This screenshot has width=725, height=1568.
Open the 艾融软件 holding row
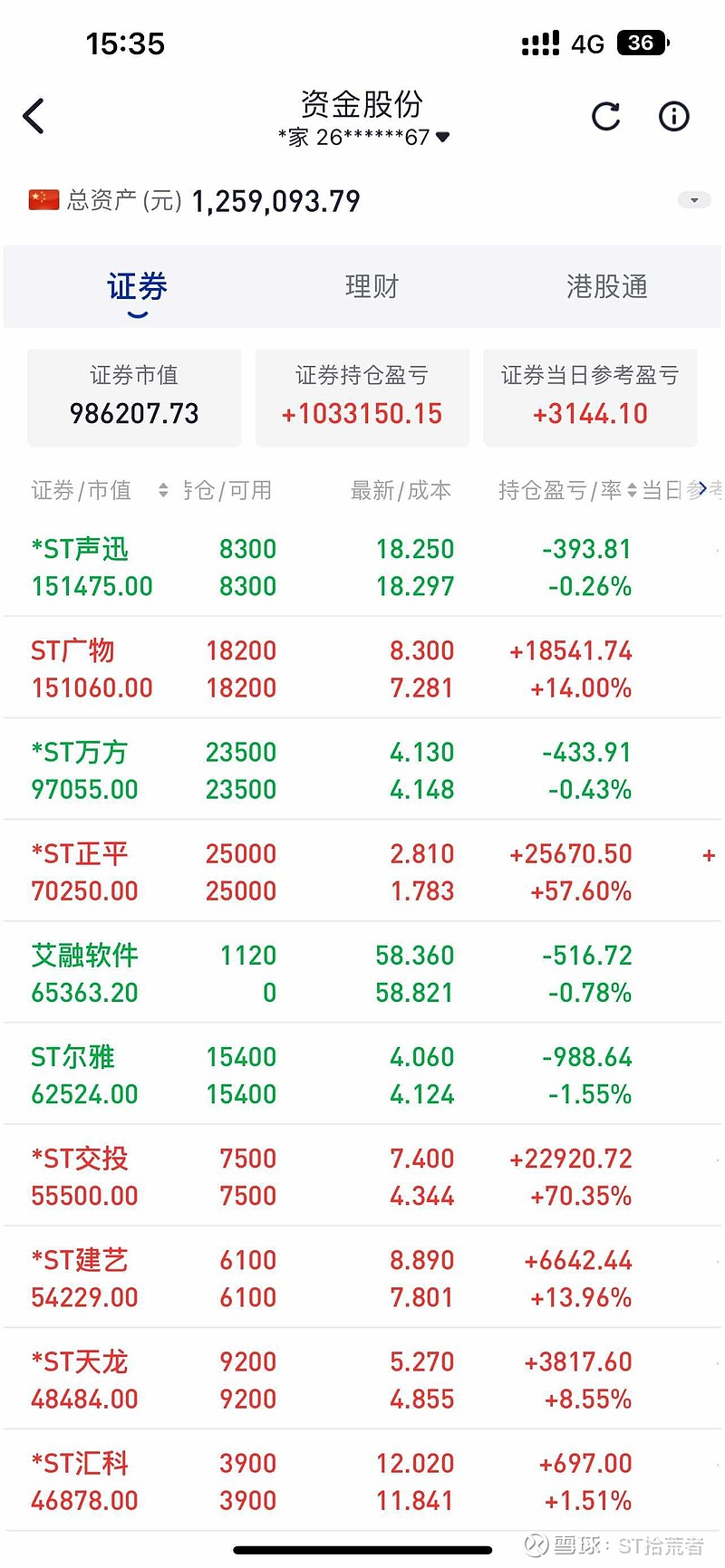tap(362, 973)
